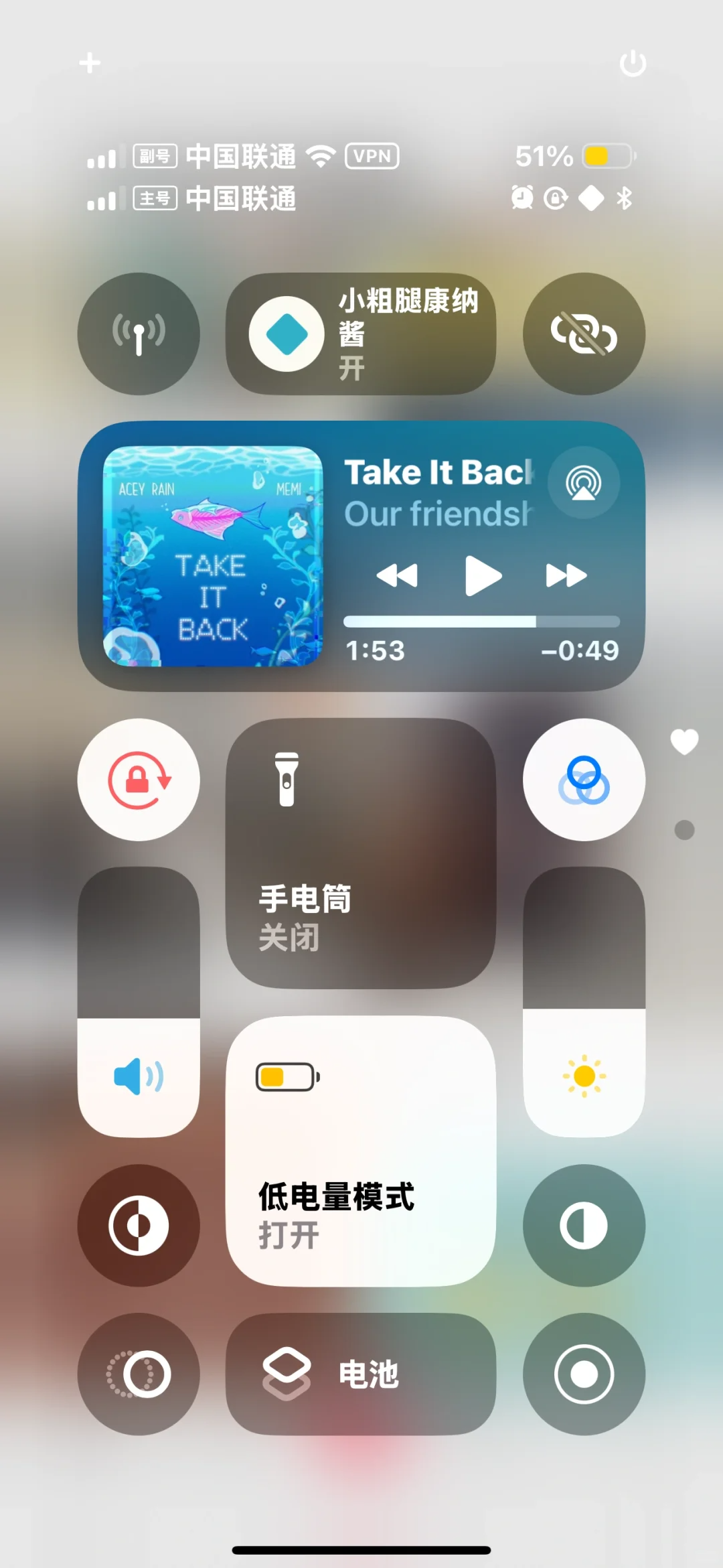This screenshot has width=723, height=1568.
Task: Turn on the 手电筒 flashlight
Action: tap(361, 853)
